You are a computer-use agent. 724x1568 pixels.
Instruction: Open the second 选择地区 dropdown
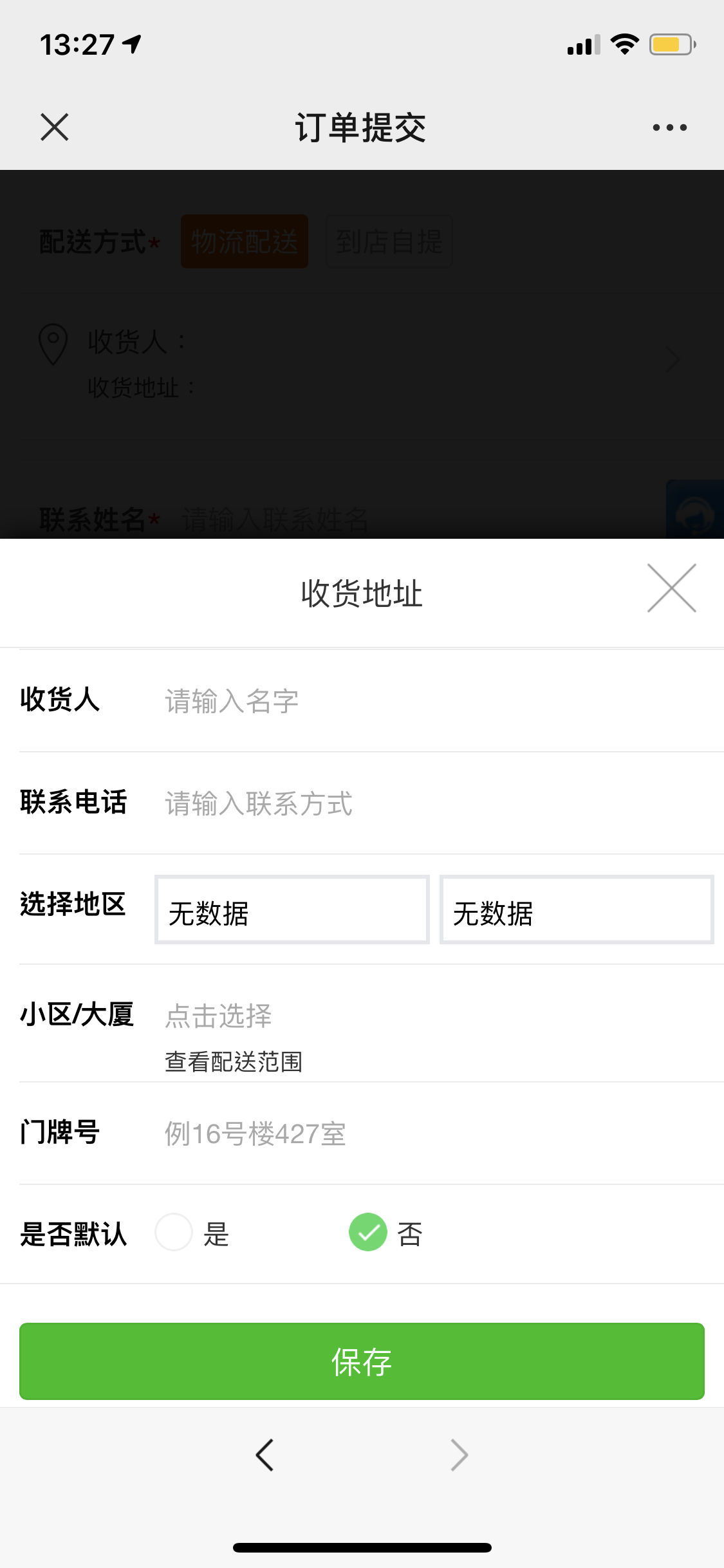coord(577,910)
